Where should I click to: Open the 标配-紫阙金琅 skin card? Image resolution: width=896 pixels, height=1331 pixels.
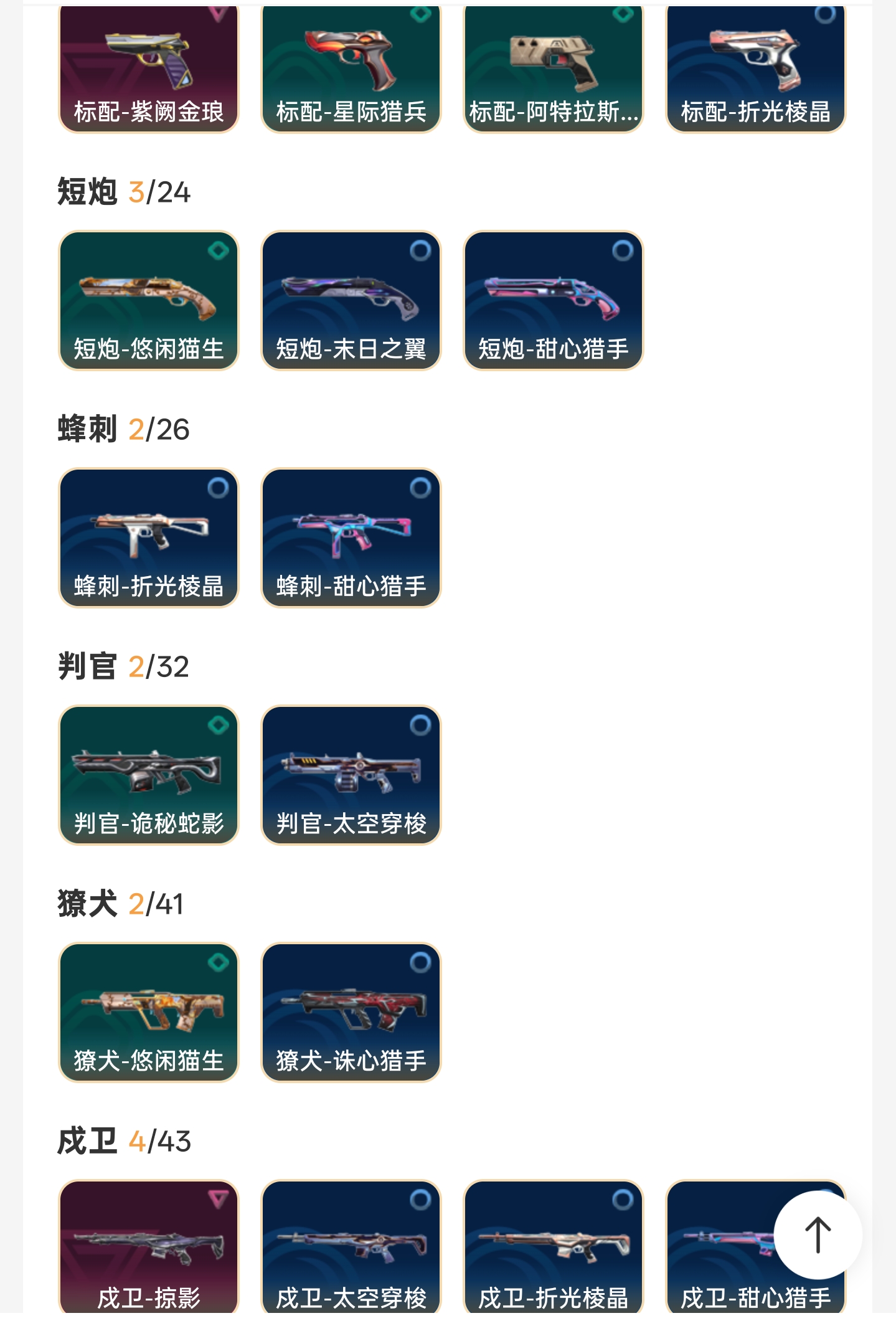coord(149,70)
